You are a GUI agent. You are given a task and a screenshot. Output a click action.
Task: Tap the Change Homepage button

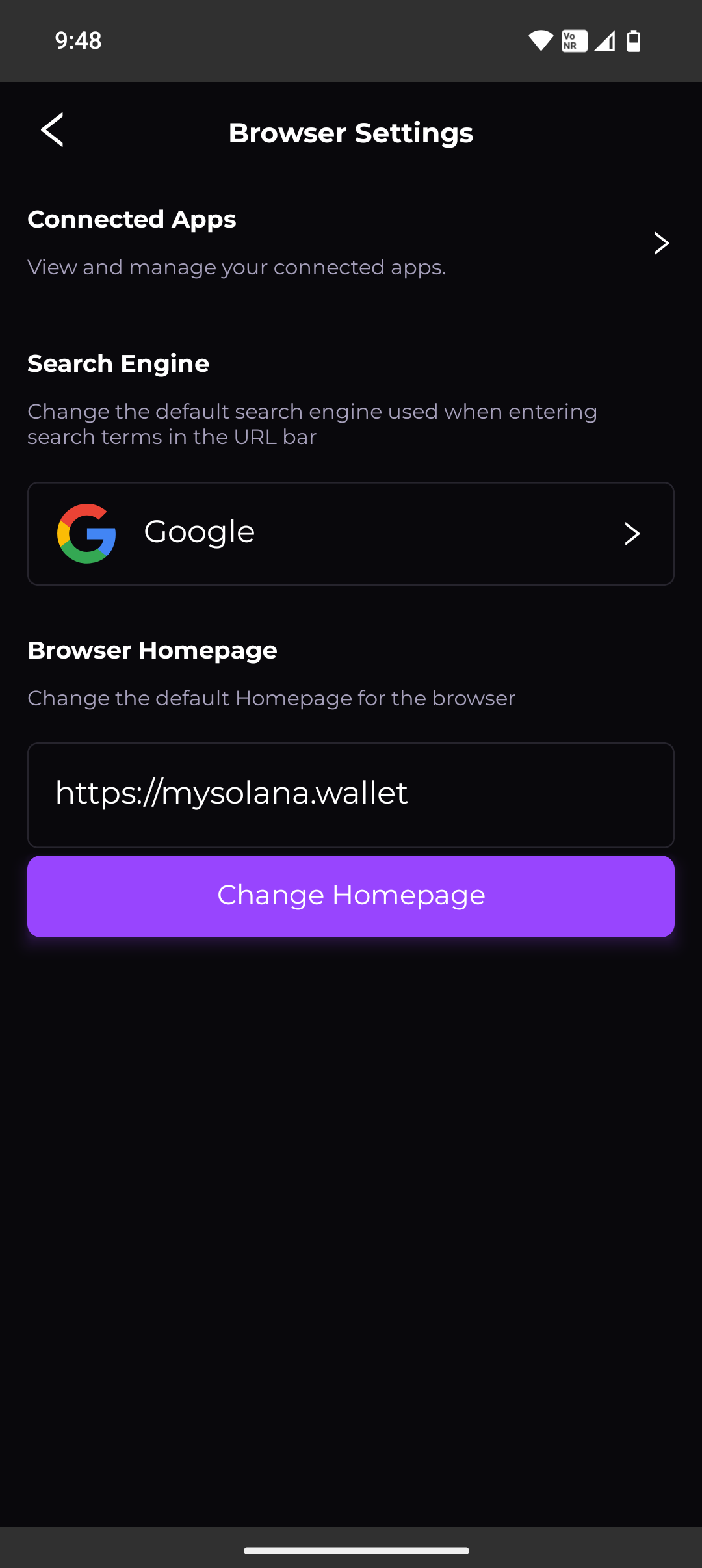[x=351, y=896]
